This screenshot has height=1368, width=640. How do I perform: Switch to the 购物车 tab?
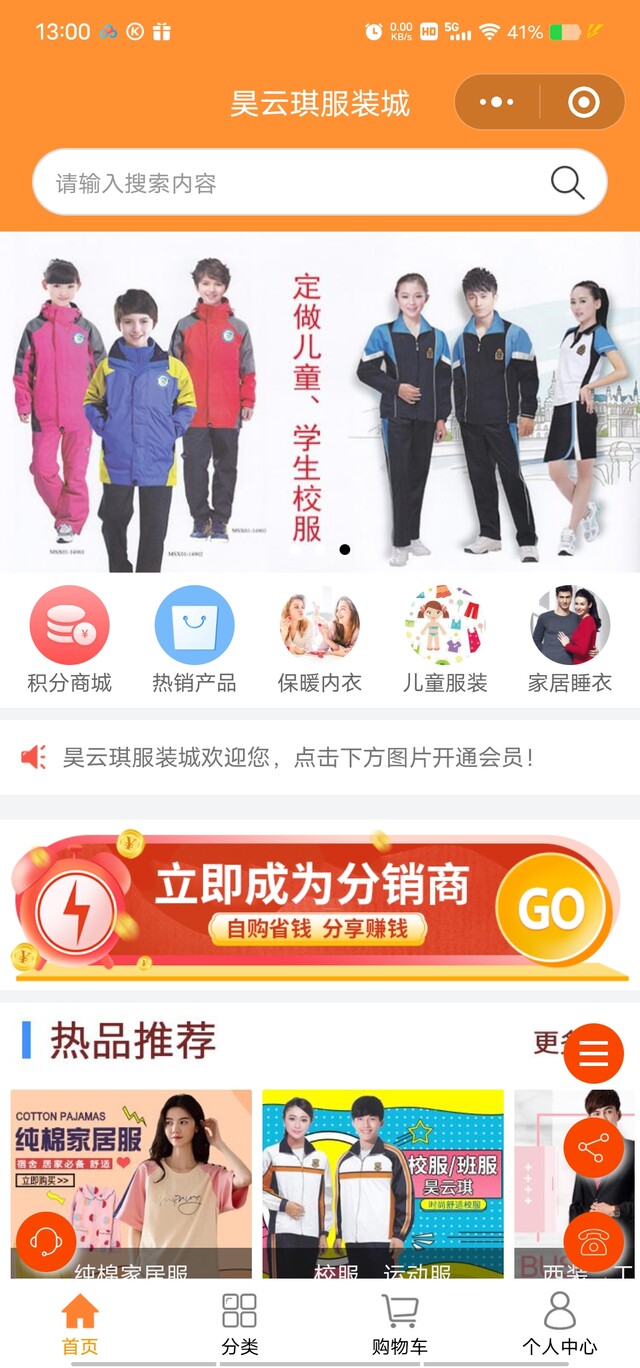(x=400, y=1322)
